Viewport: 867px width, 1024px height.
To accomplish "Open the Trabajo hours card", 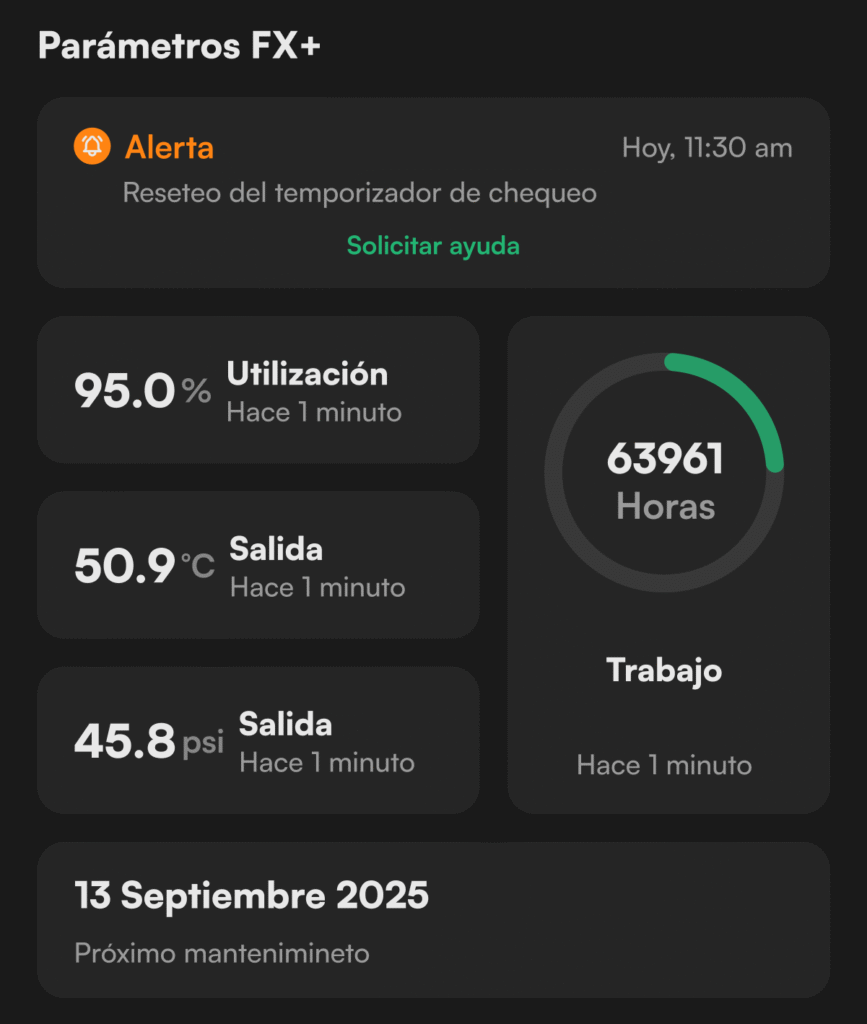I will click(x=668, y=564).
